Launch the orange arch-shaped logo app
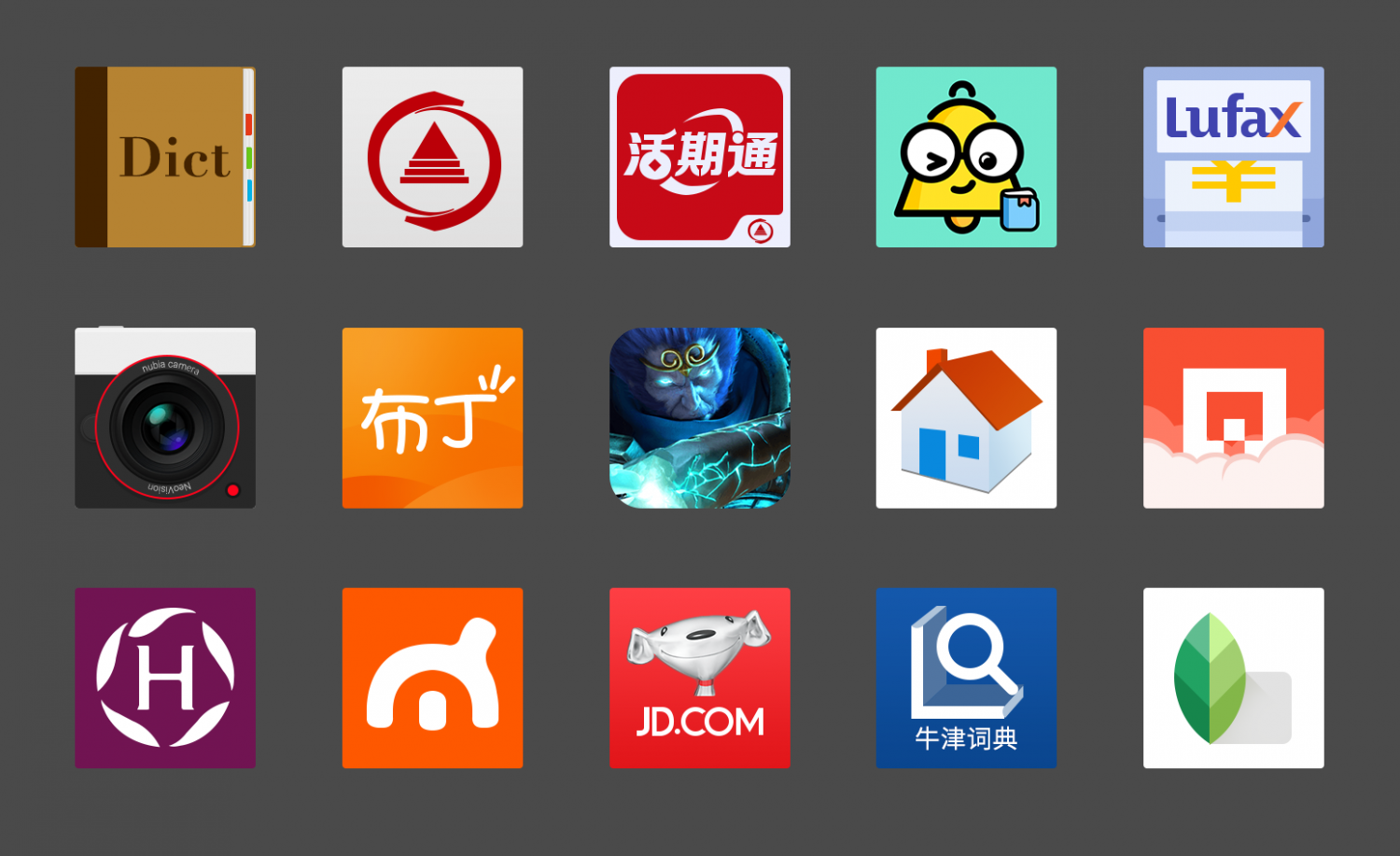This screenshot has width=1400, height=856. [432, 678]
